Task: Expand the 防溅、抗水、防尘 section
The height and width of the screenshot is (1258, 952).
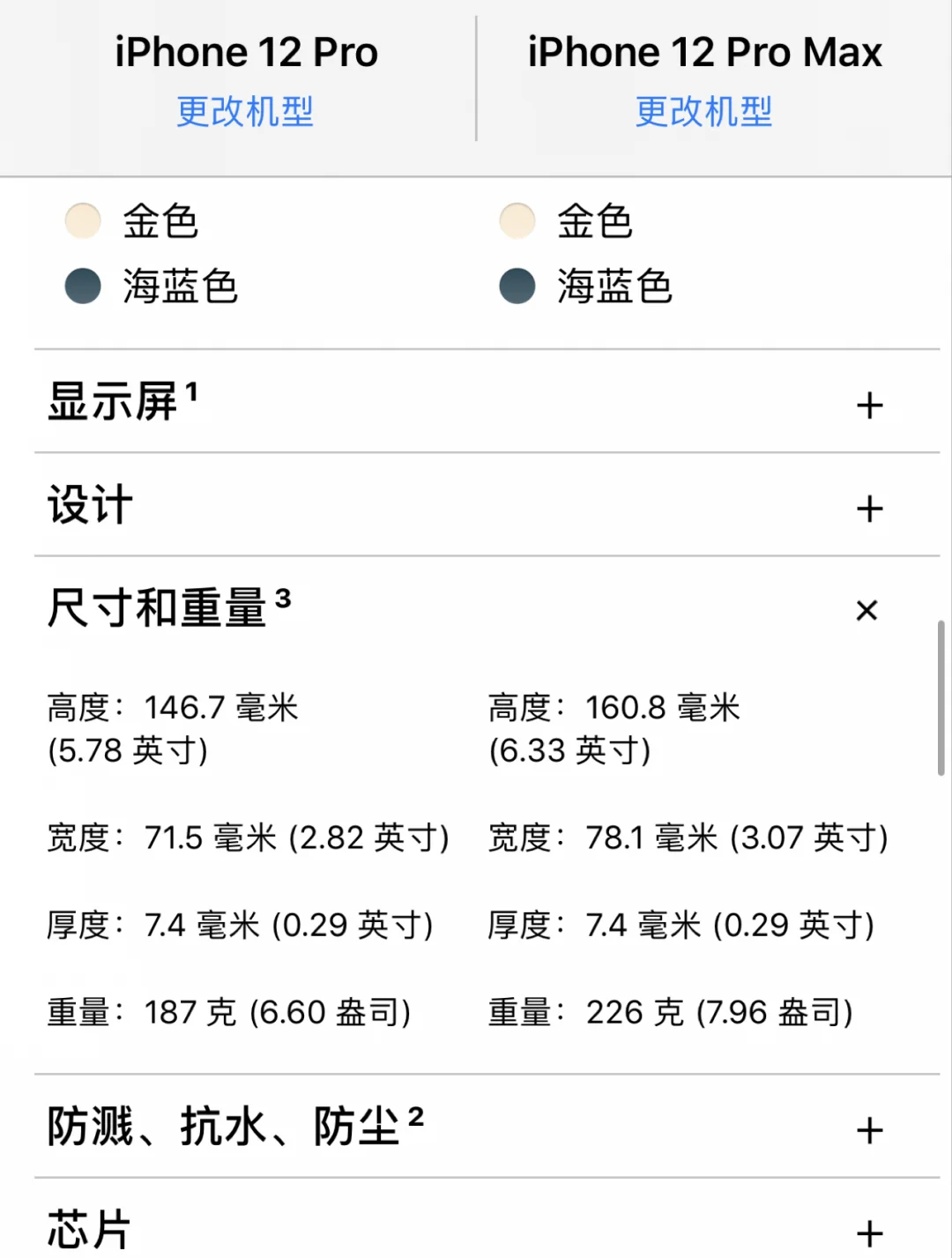Action: (x=870, y=1129)
